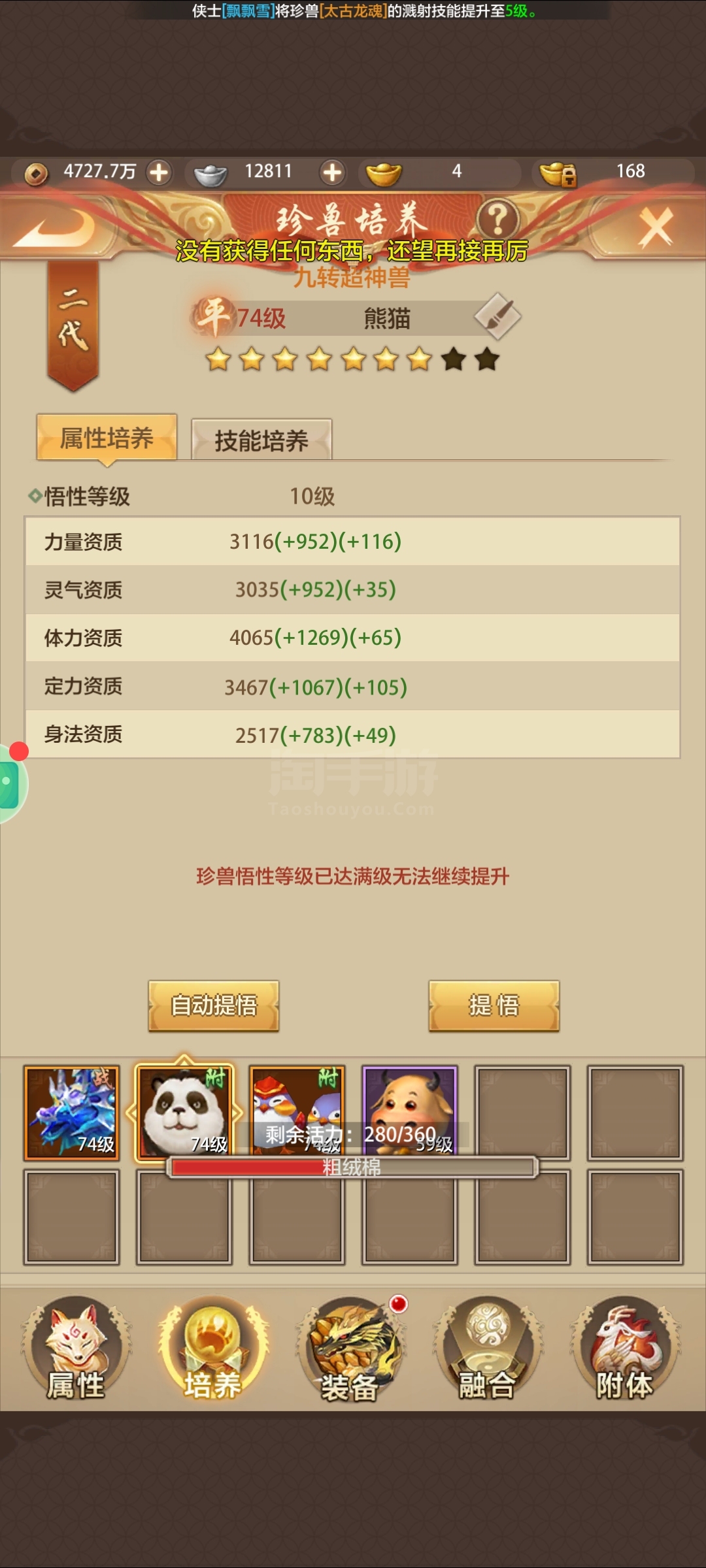Open the 融合 section
Screen dimensions: 706x1568
[x=487, y=1349]
